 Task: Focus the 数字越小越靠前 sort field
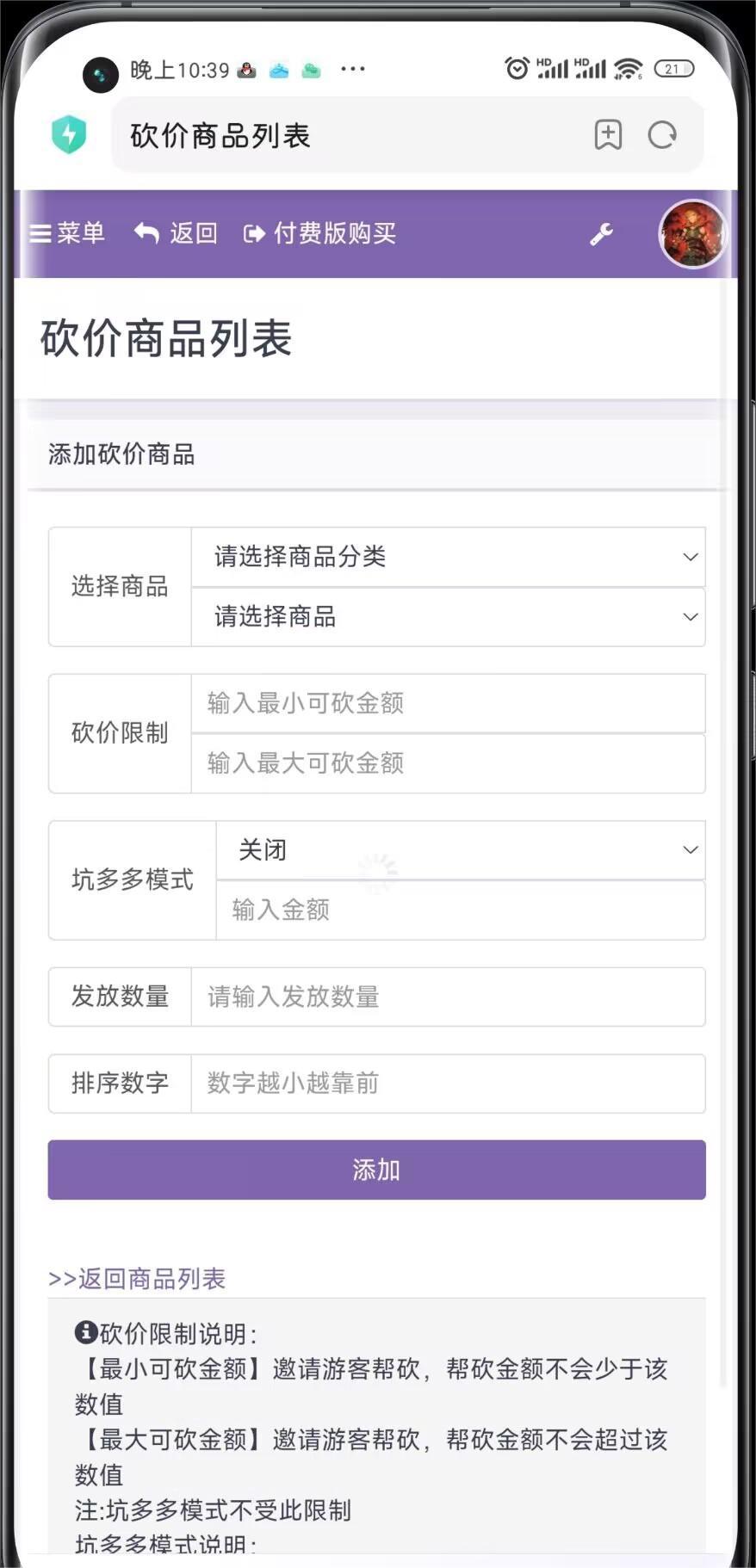point(448,1083)
